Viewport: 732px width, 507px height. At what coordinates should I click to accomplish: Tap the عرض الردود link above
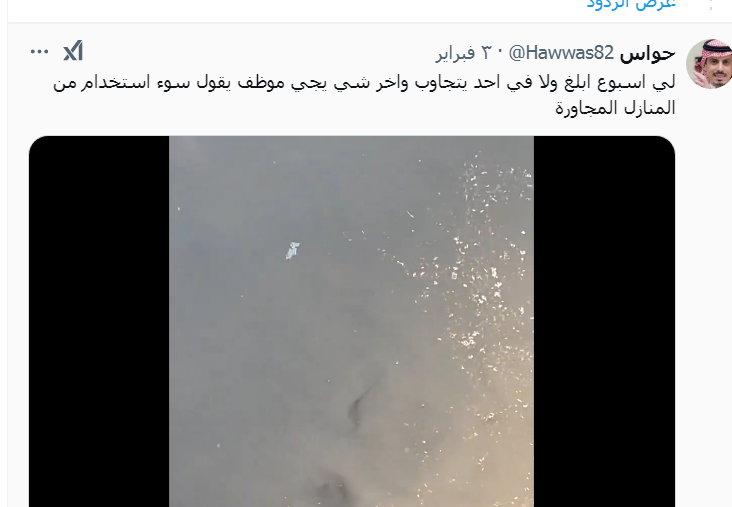(631, 5)
